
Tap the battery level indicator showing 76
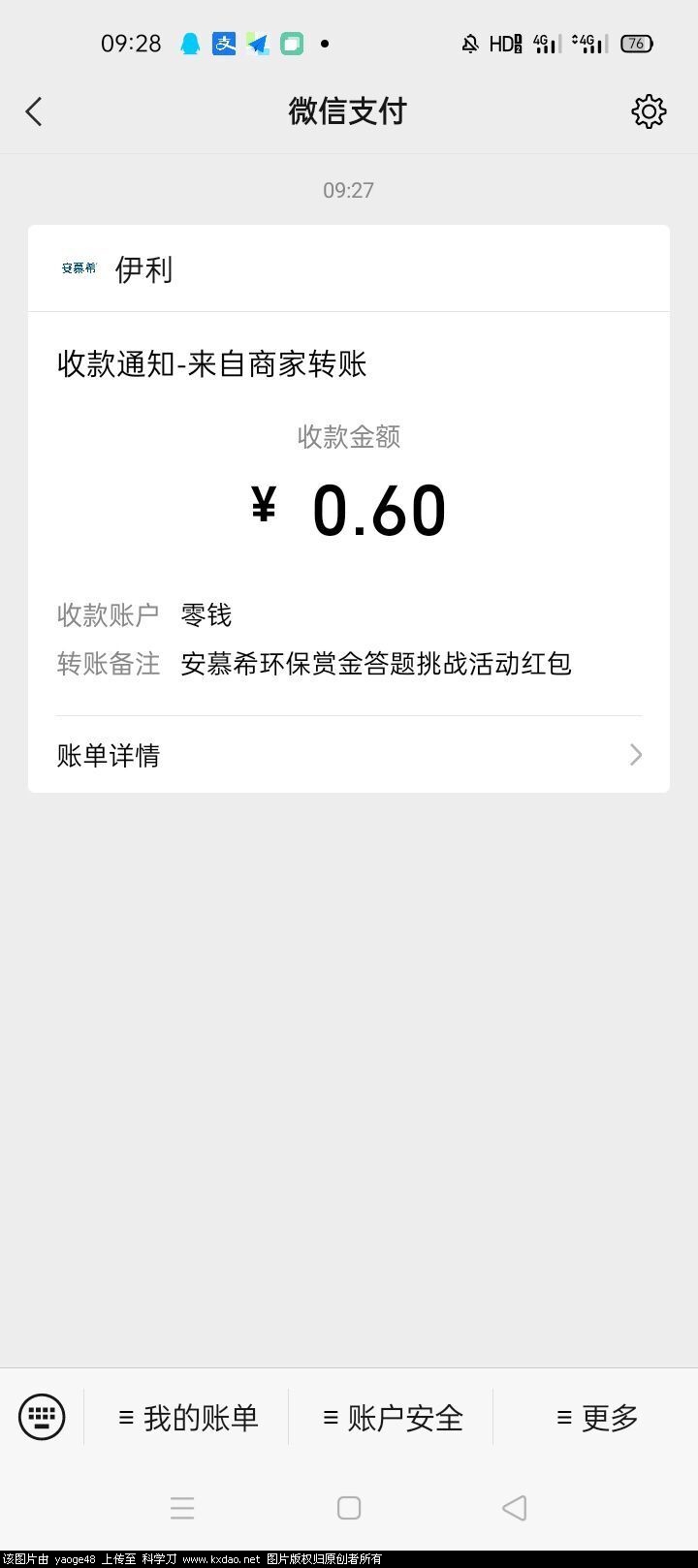coord(635,43)
